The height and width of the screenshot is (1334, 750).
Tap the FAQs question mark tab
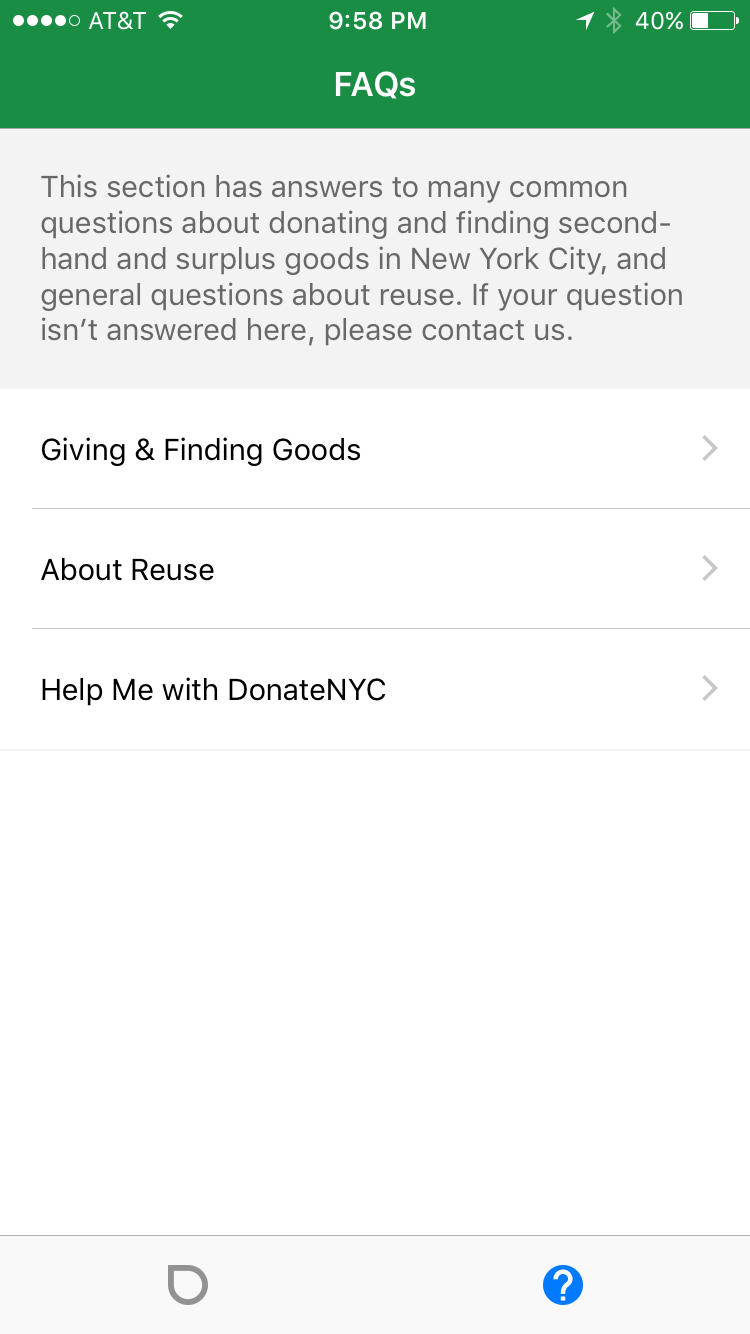tap(562, 1285)
